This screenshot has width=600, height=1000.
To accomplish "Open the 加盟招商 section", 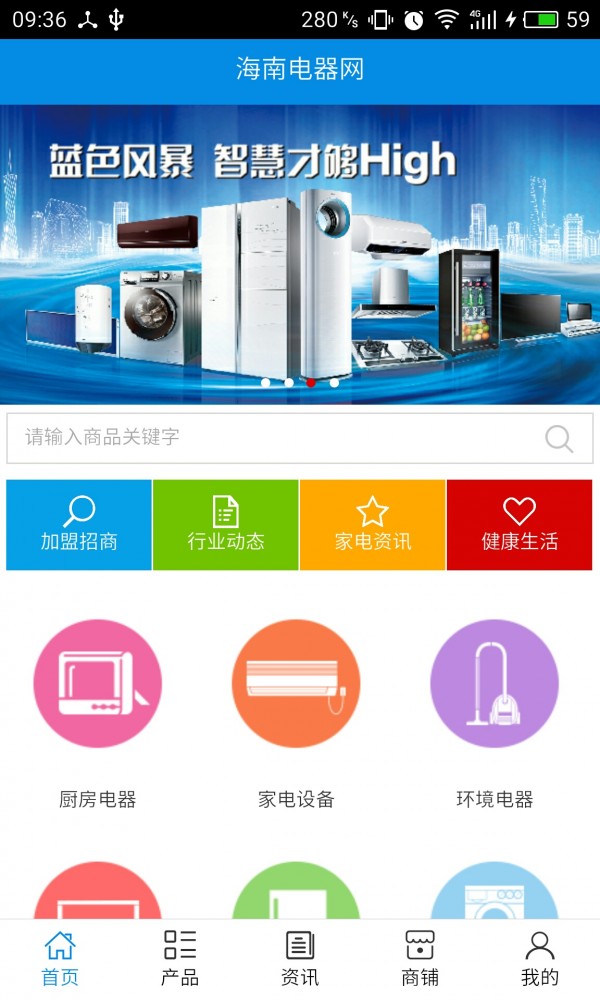I will (79, 525).
